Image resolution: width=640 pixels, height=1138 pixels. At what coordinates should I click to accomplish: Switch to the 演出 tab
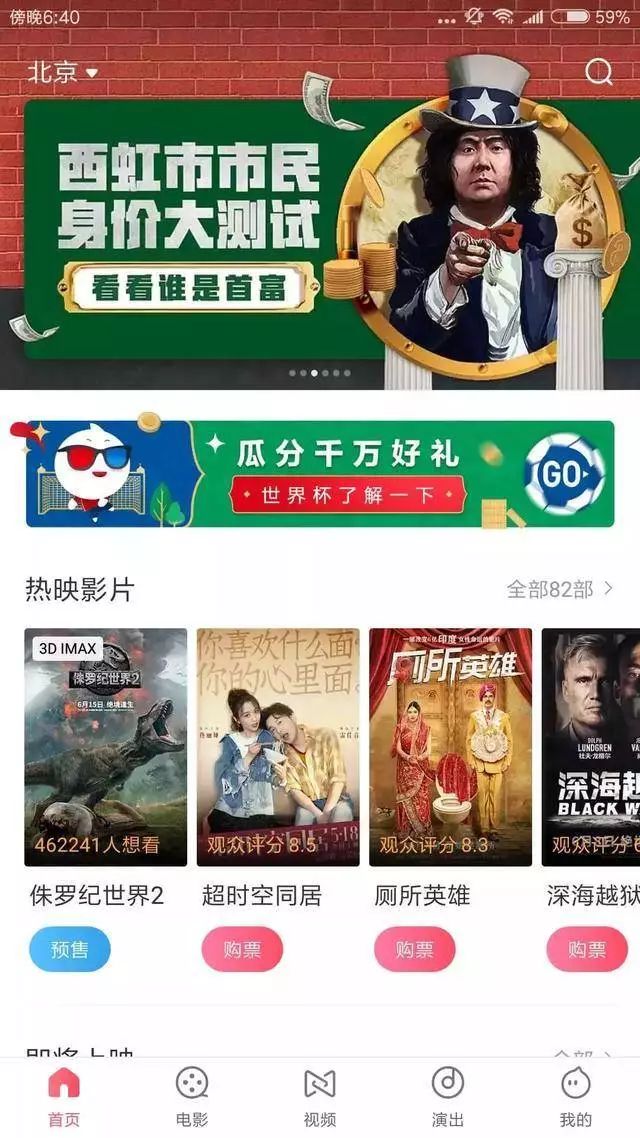(448, 1097)
